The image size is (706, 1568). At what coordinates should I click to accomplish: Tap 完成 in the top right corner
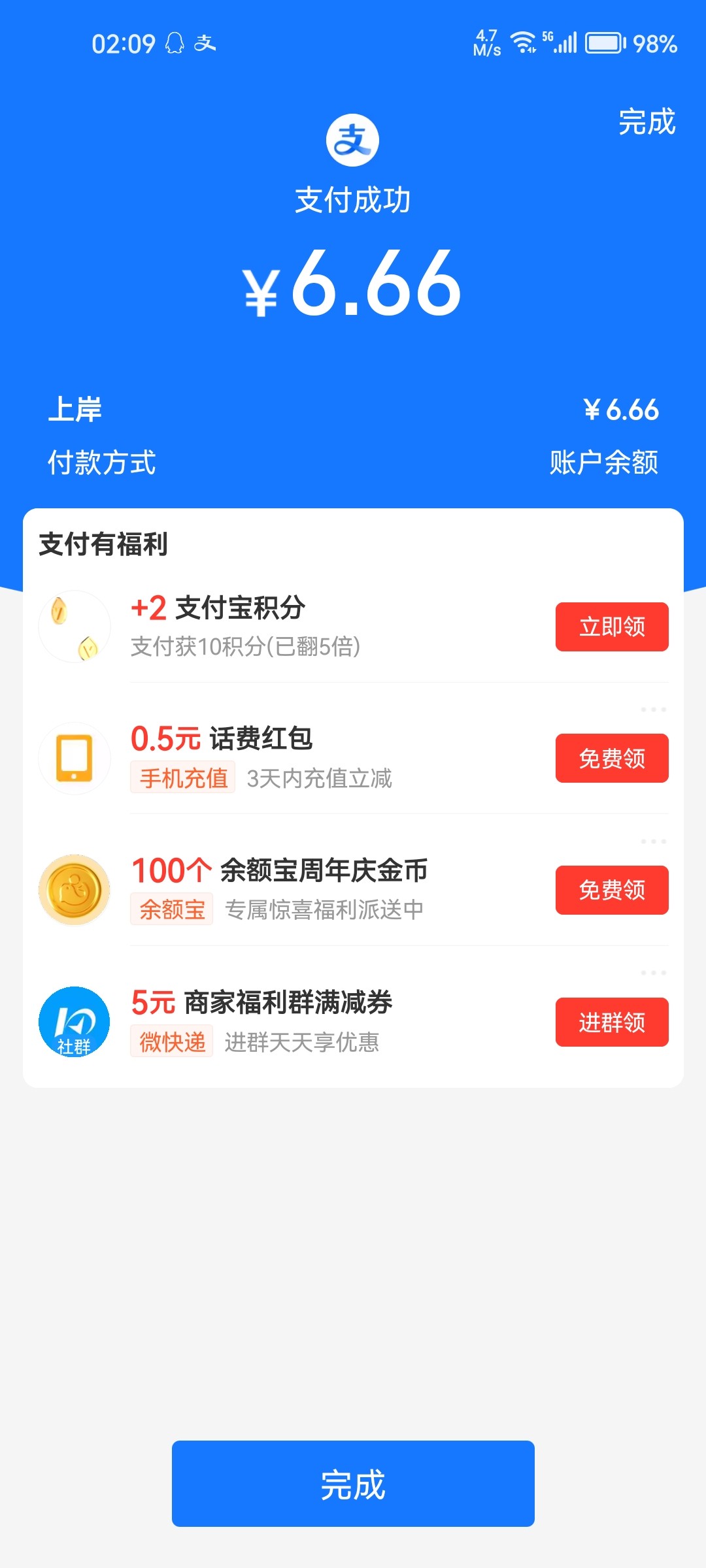pos(647,122)
